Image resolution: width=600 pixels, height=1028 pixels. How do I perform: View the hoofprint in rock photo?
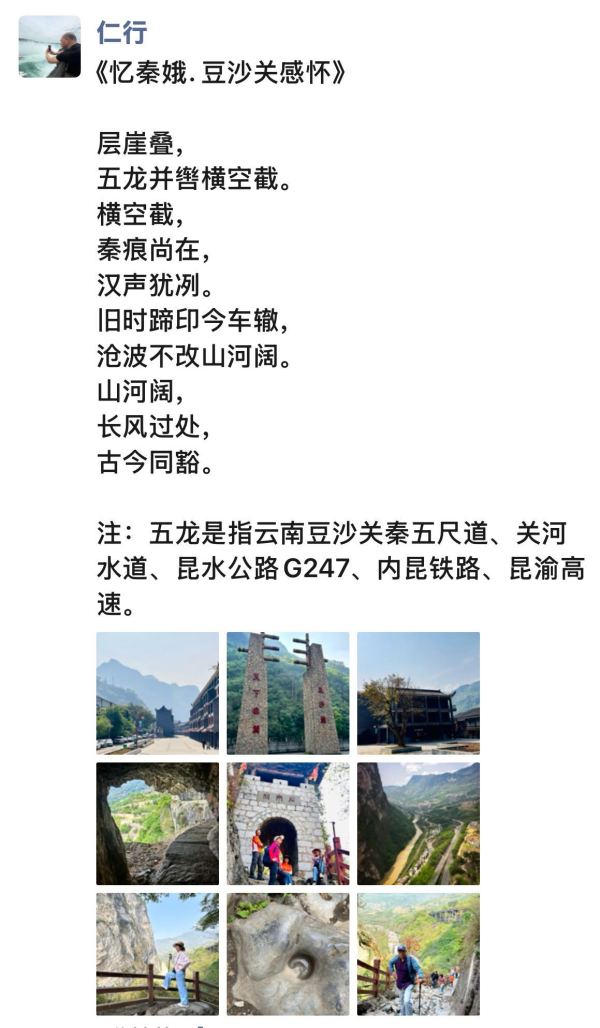click(x=288, y=954)
